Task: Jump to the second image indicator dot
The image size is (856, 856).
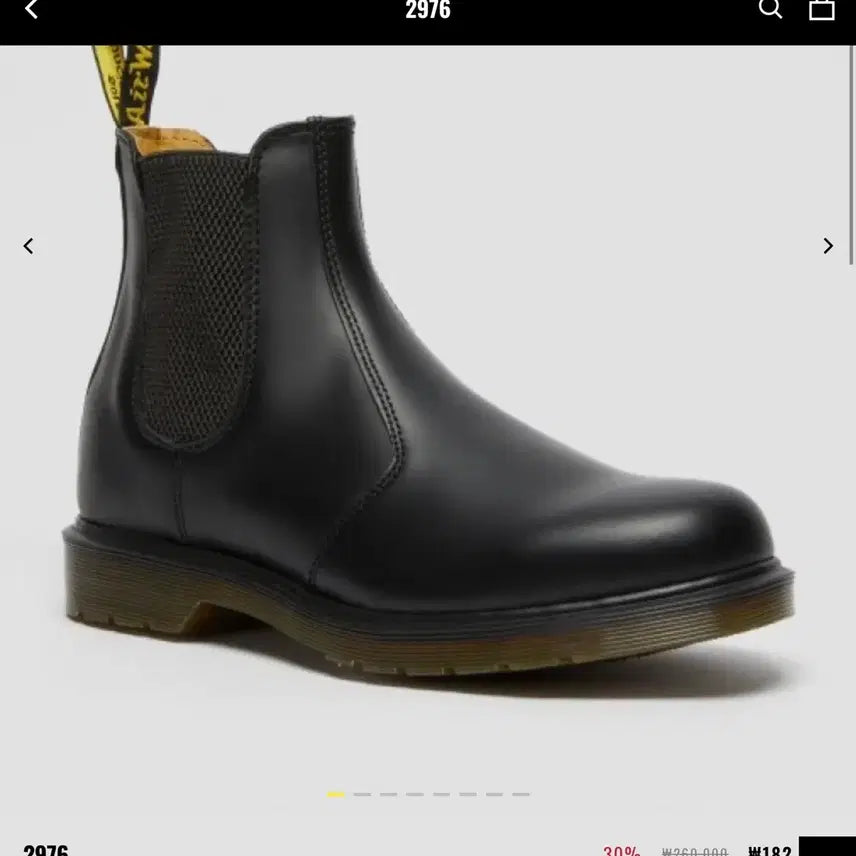Action: tap(362, 794)
